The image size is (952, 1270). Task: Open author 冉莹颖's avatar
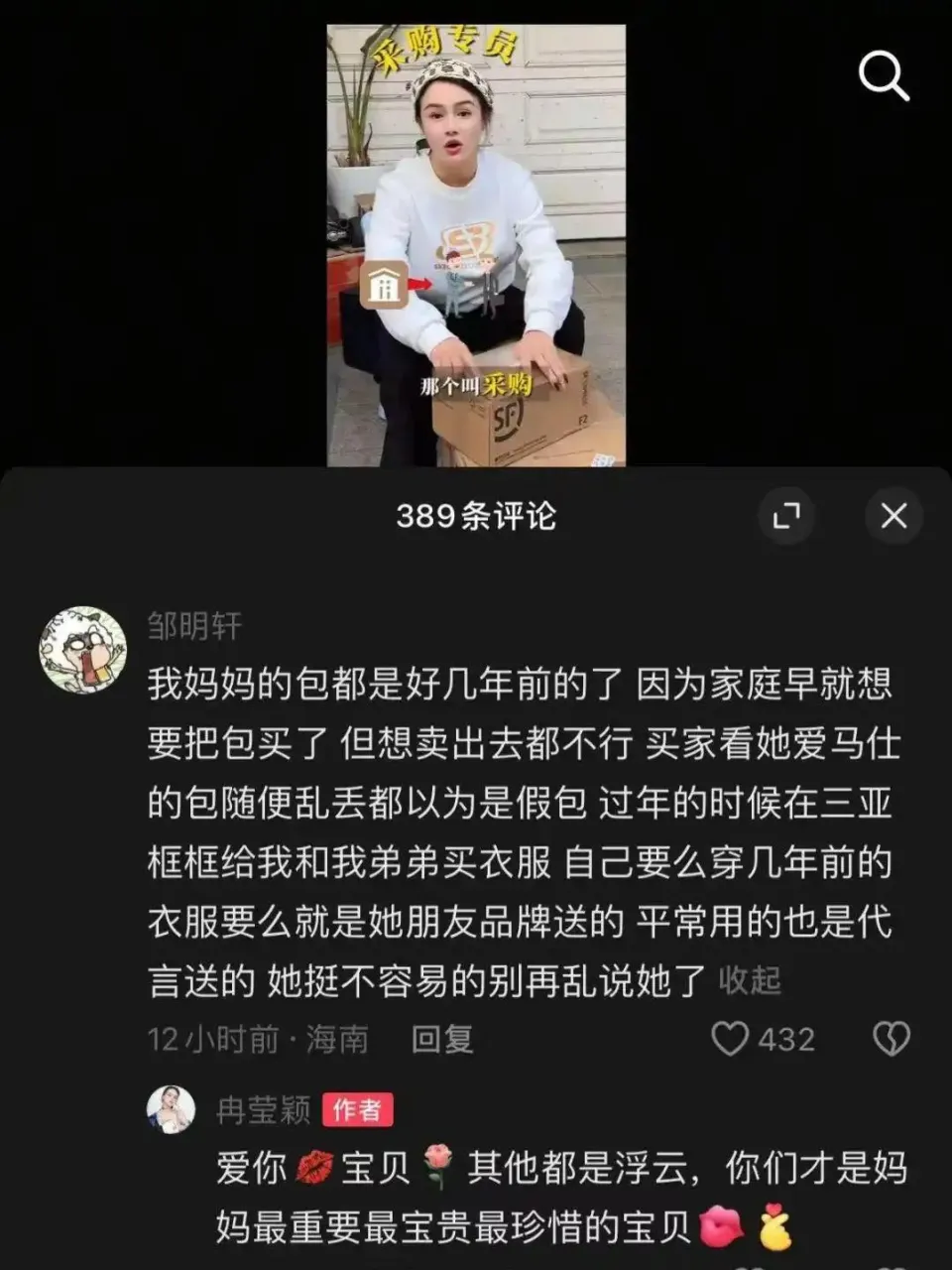[171, 1108]
